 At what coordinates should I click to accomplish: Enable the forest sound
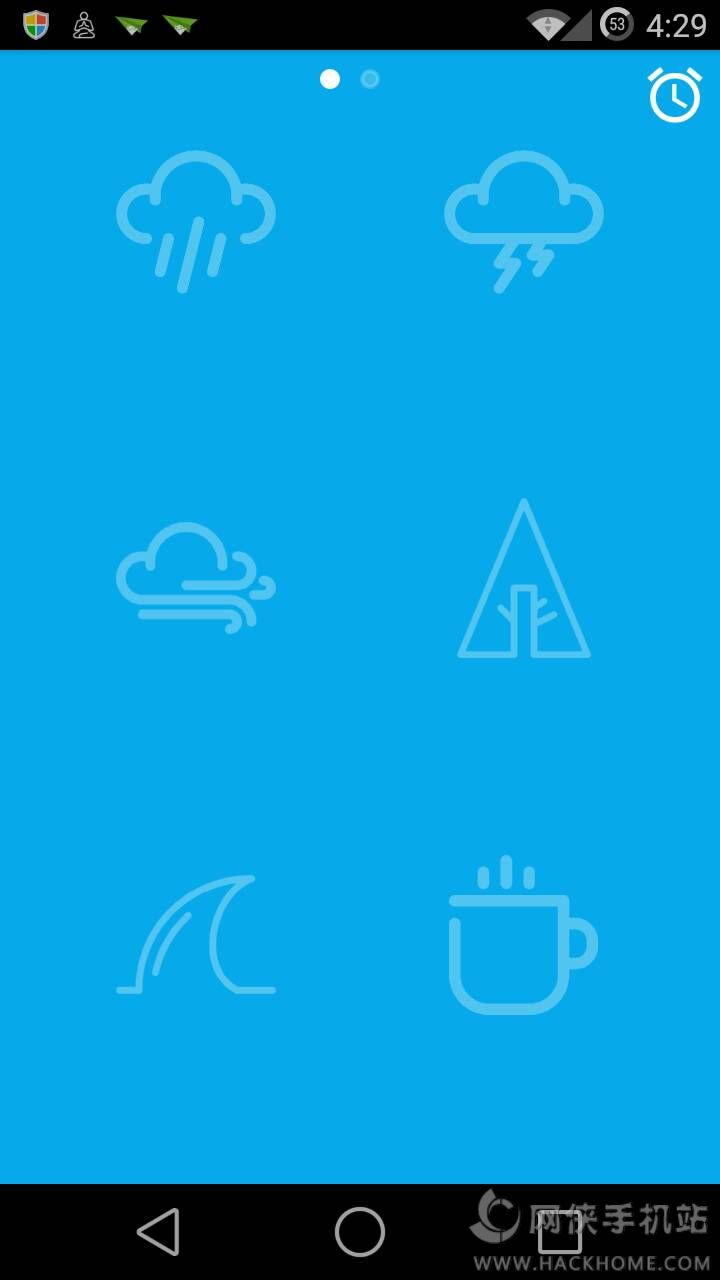point(523,582)
